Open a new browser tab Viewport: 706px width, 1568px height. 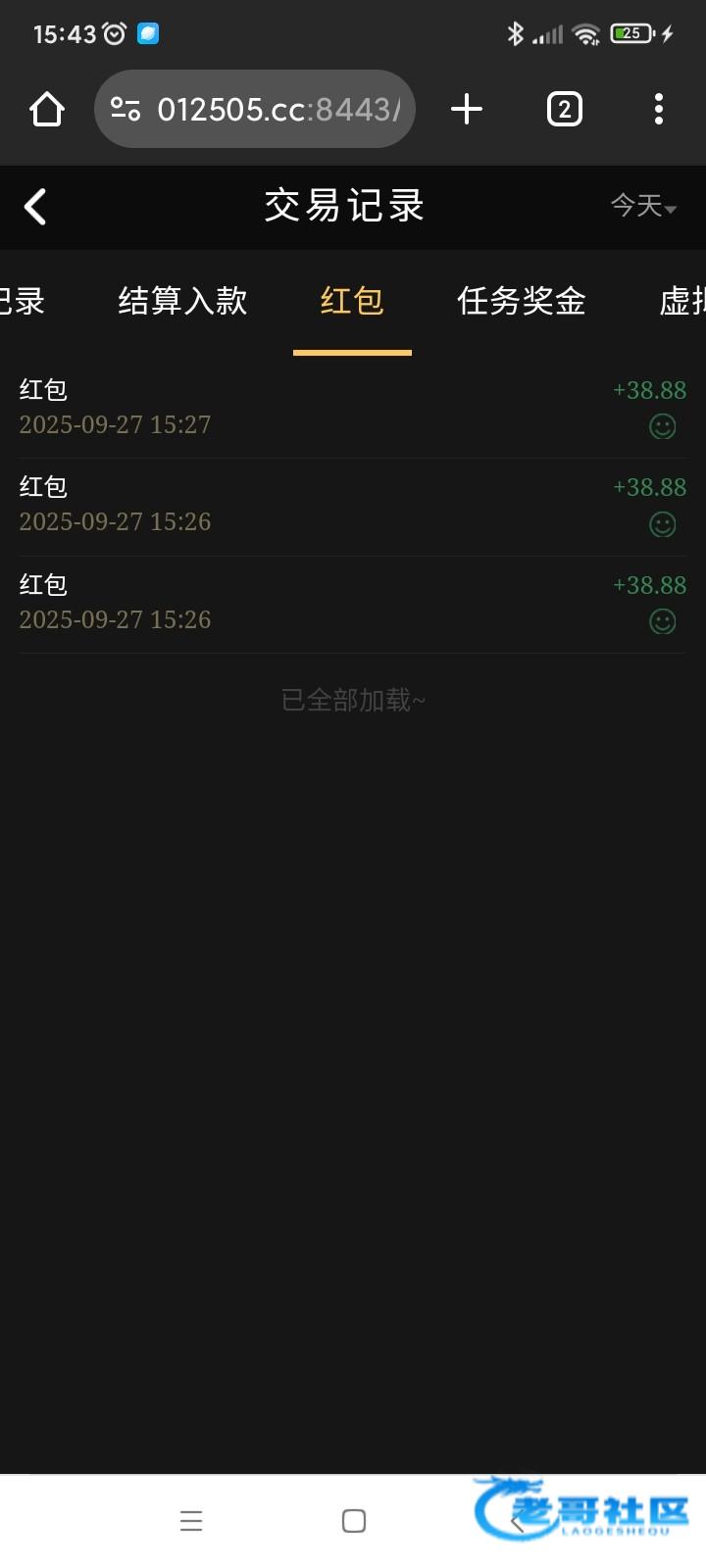tap(467, 109)
